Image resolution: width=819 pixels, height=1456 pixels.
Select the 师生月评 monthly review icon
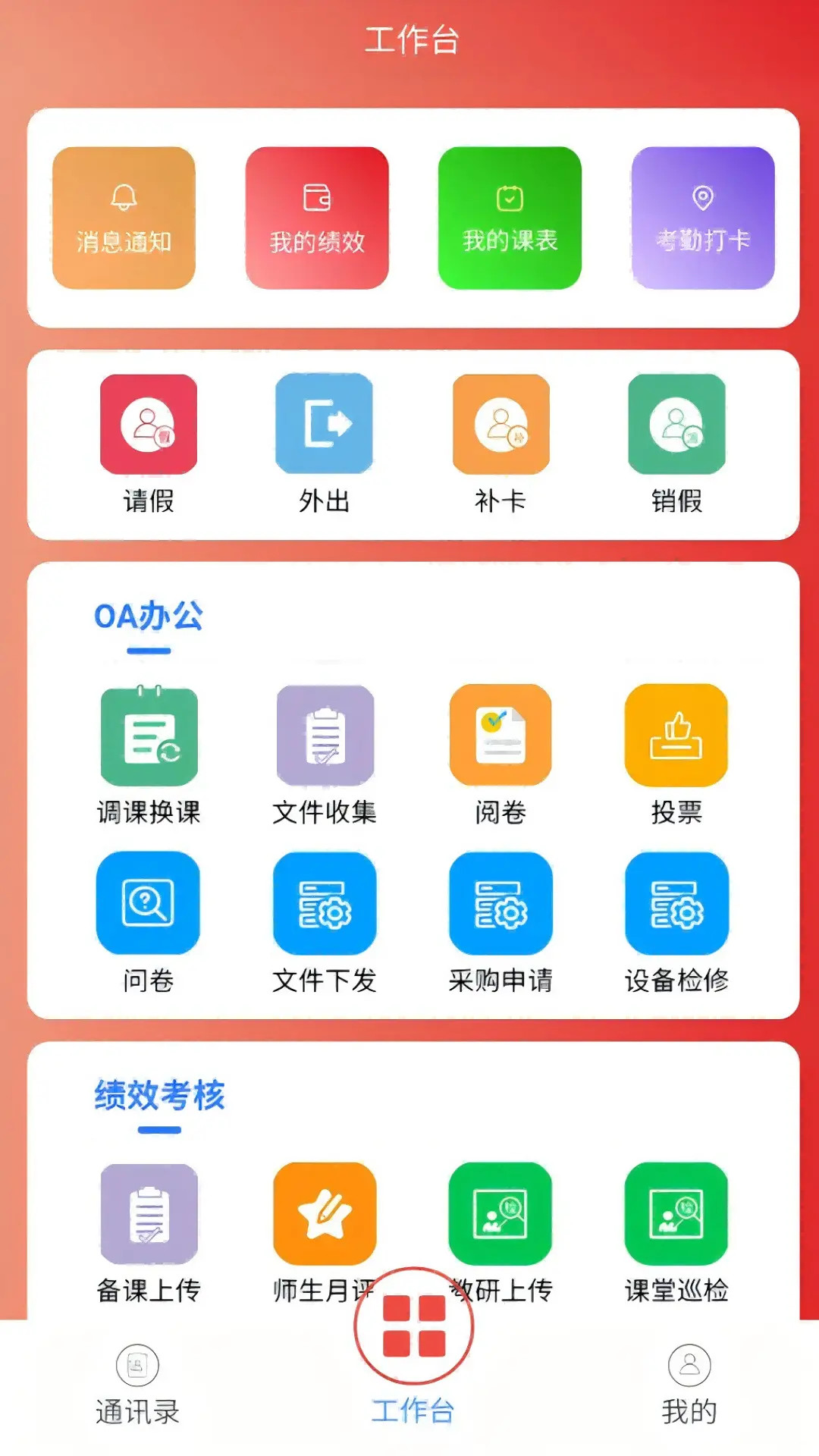(x=325, y=1213)
